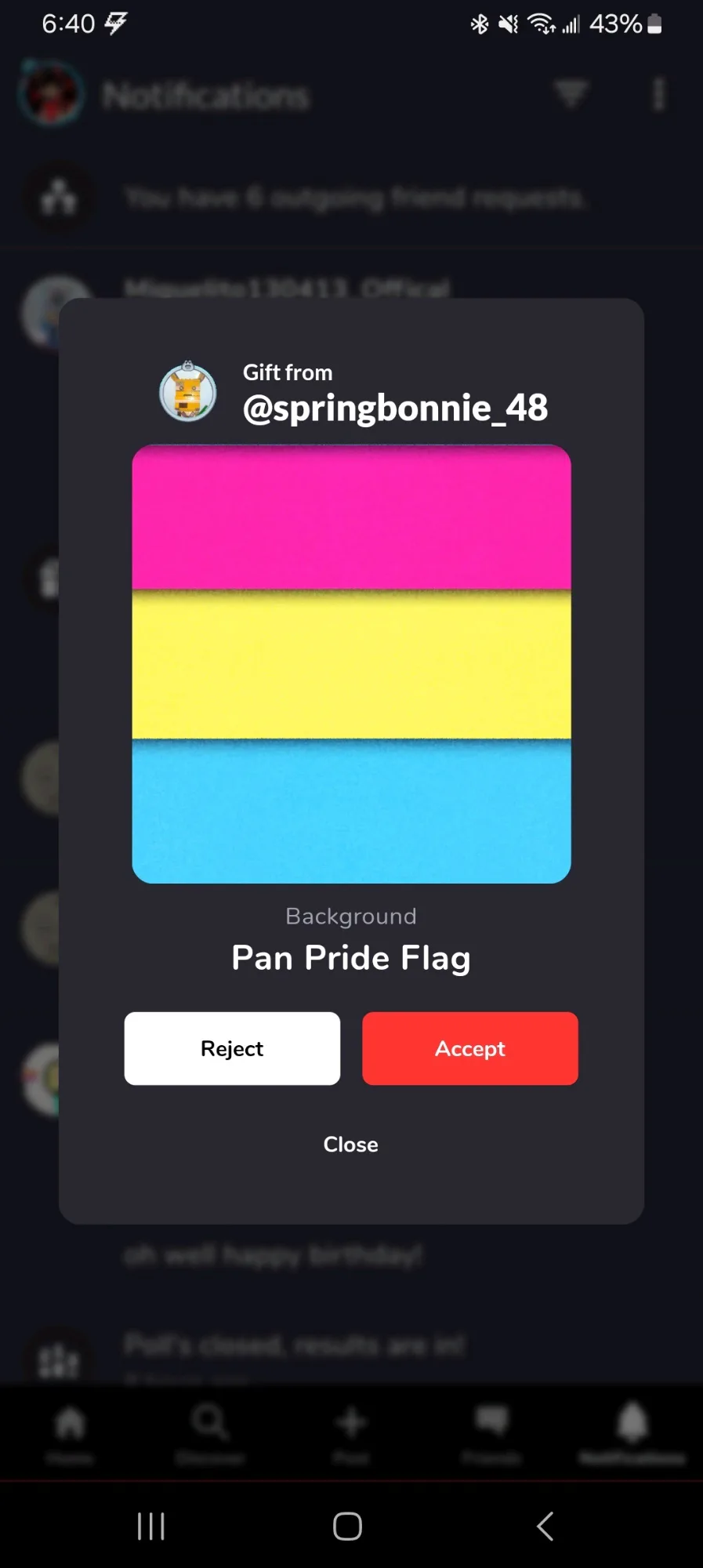703x1568 pixels.
Task: Open springbonnie_48's profile avatar
Action: [188, 391]
